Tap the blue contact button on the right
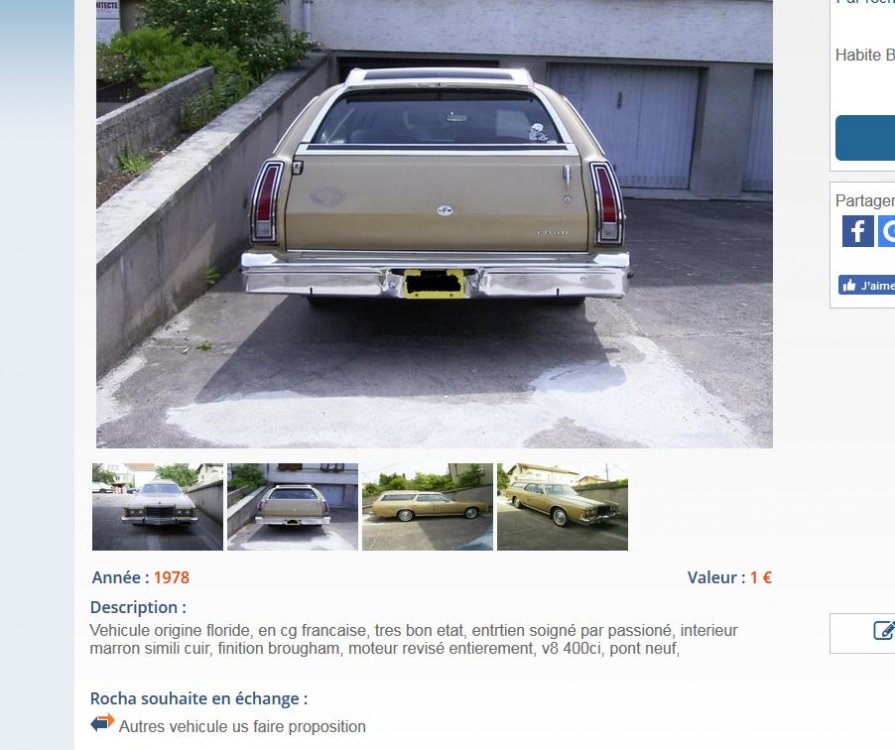Viewport: 895px width, 750px height. point(866,138)
